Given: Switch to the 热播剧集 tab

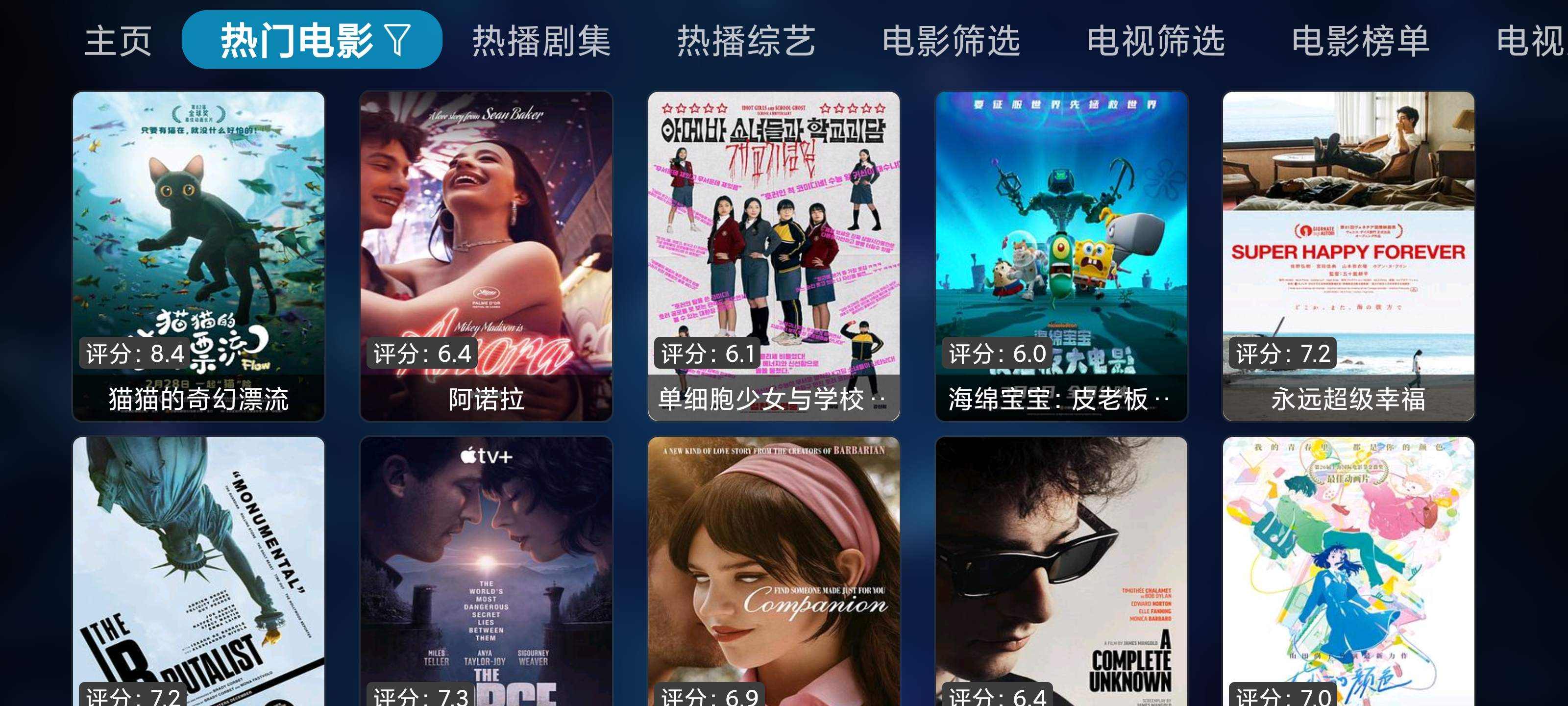Looking at the screenshot, I should click(541, 41).
